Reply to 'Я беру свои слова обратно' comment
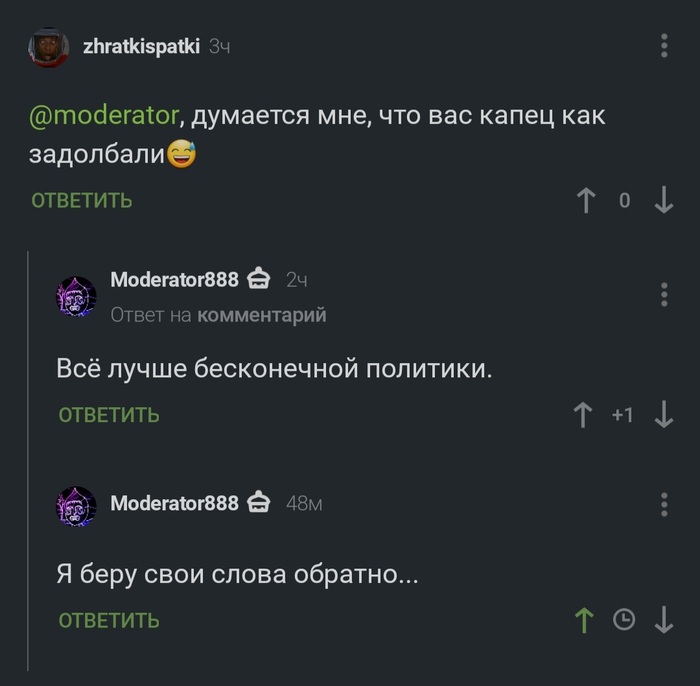Image resolution: width=700 pixels, height=686 pixels. coord(109,621)
